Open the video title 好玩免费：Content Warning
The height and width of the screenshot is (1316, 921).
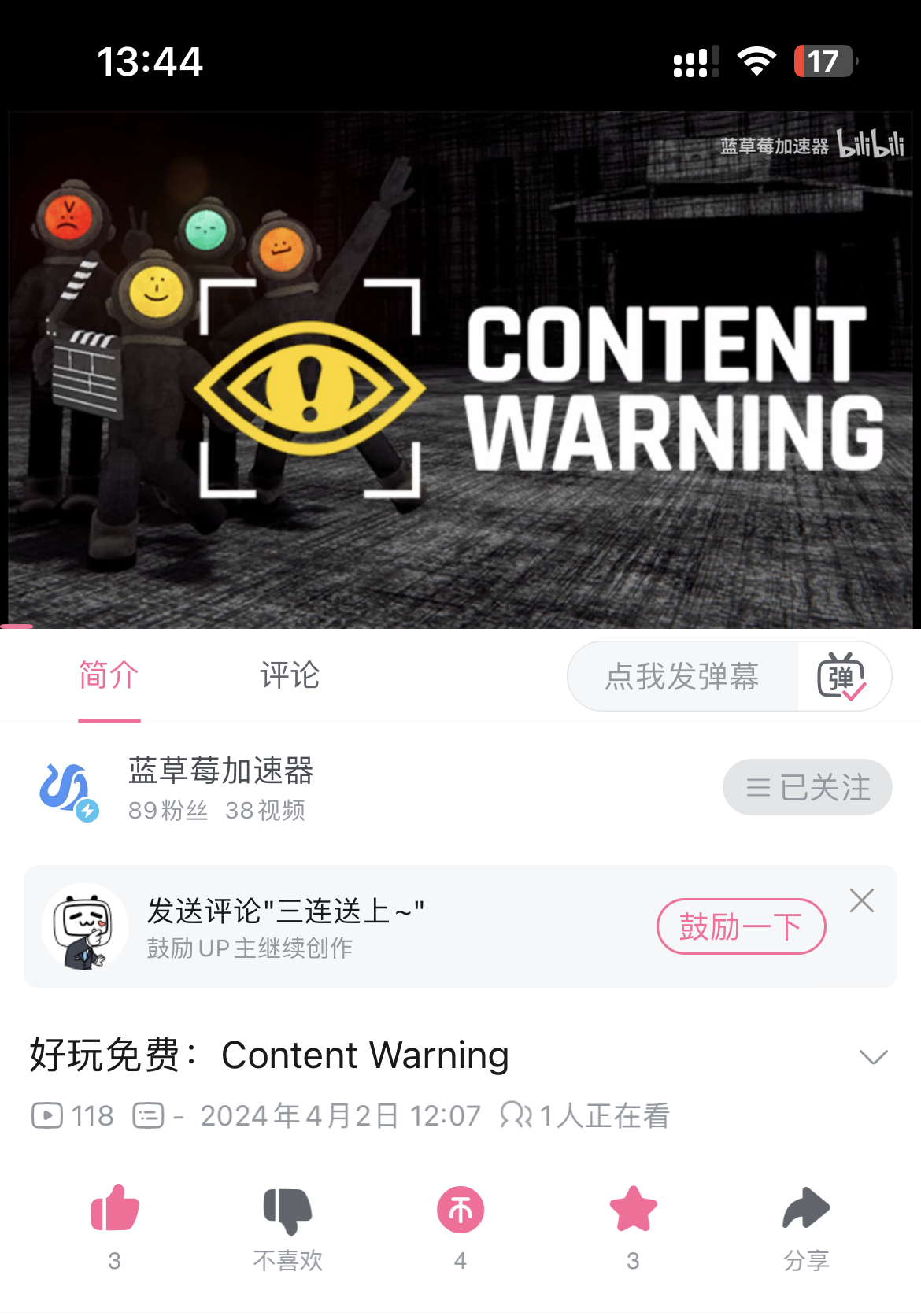(269, 1055)
